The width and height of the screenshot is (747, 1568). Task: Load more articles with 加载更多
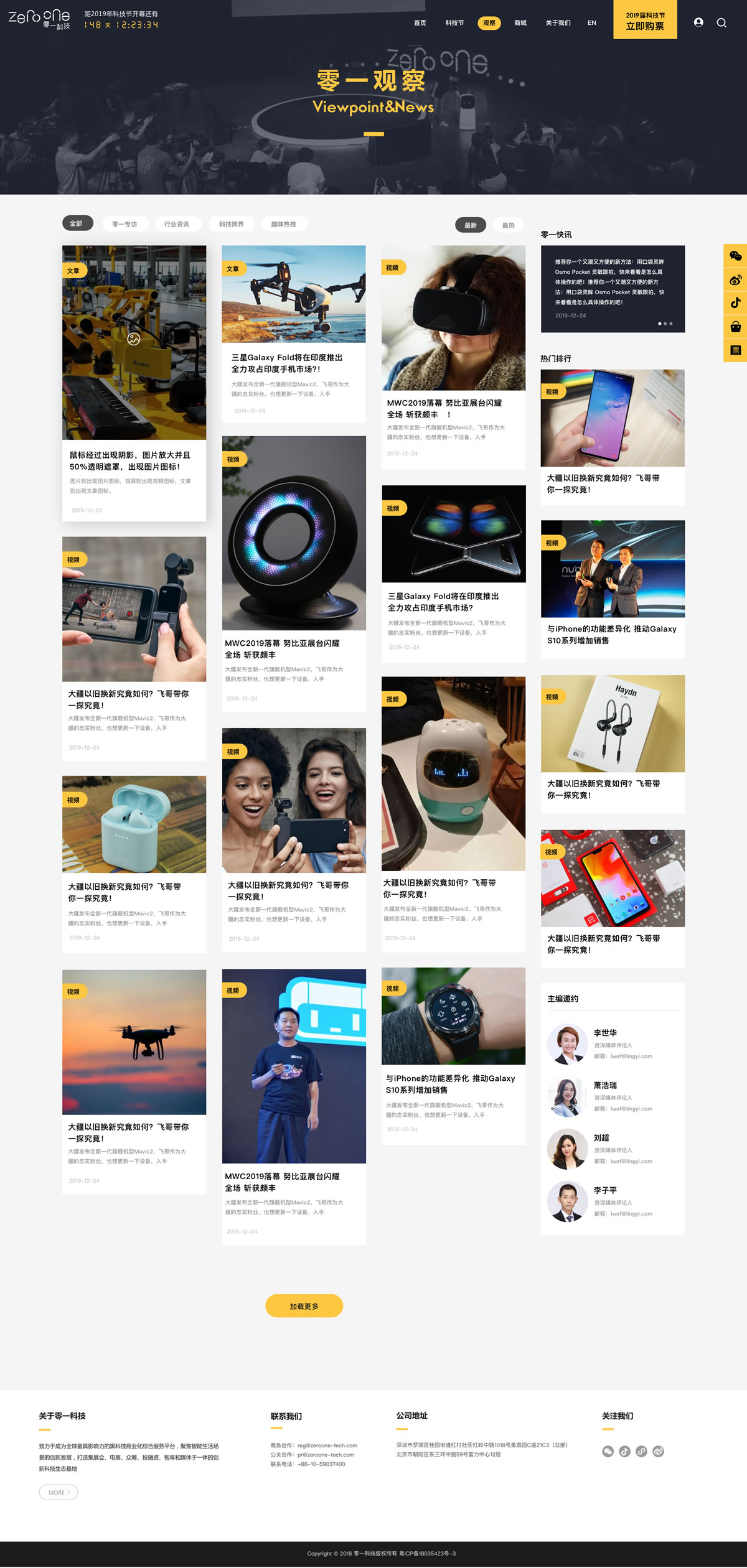coord(304,1306)
